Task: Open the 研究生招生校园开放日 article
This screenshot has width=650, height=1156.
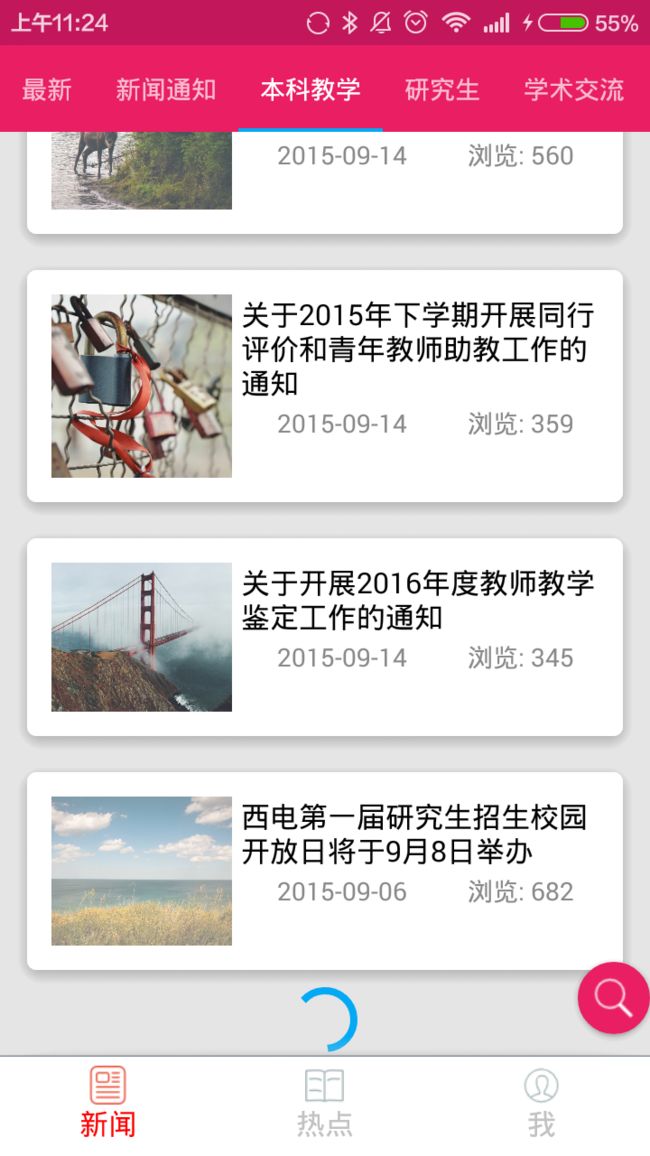Action: [x=325, y=871]
